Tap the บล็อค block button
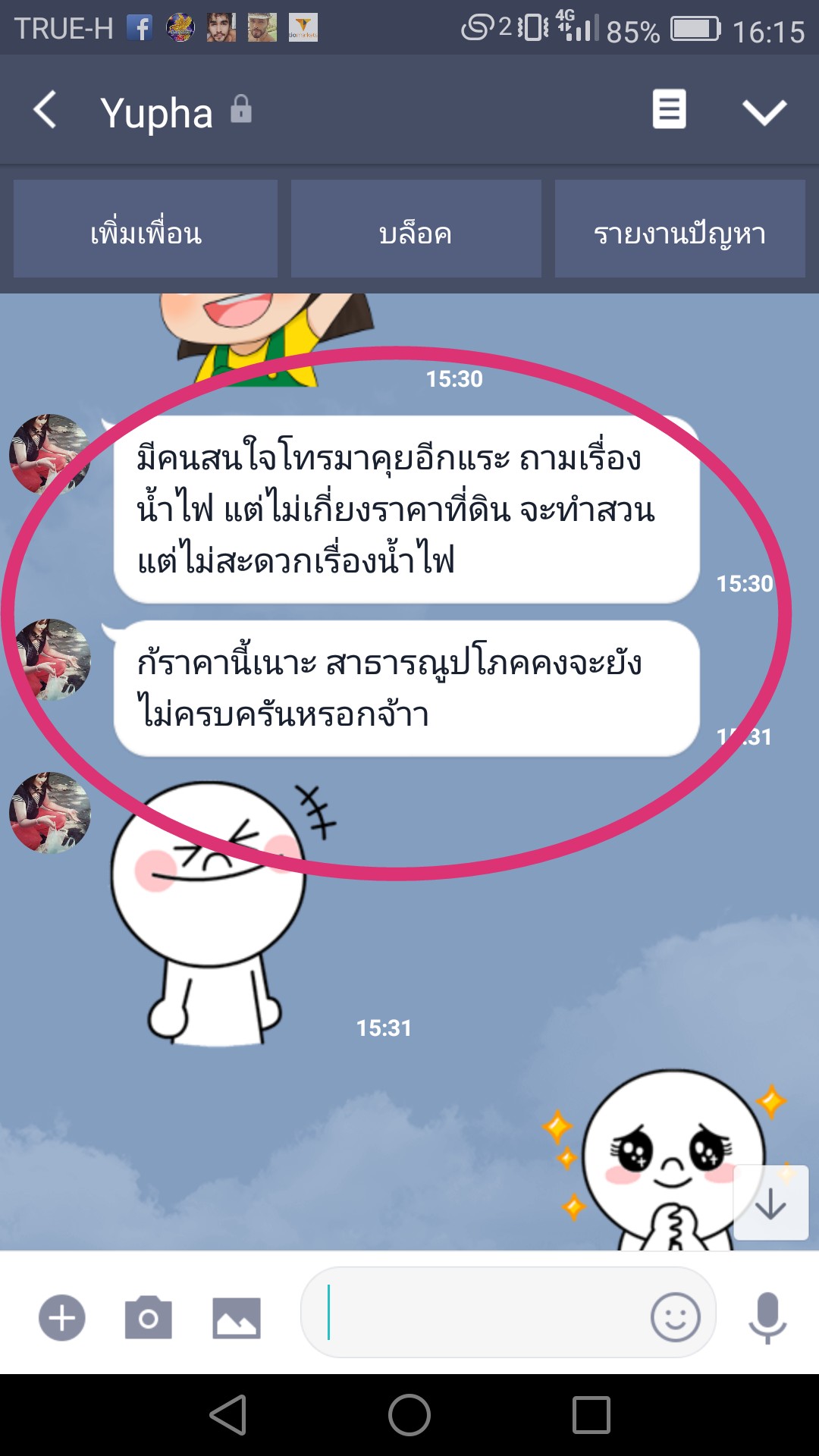This screenshot has width=819, height=1456. click(x=416, y=229)
